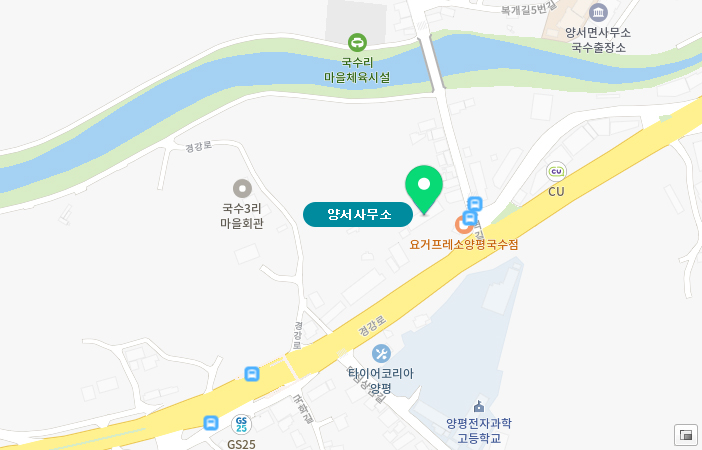
Task: Select the 타이어코리아 양평 marker
Action: tap(381, 353)
